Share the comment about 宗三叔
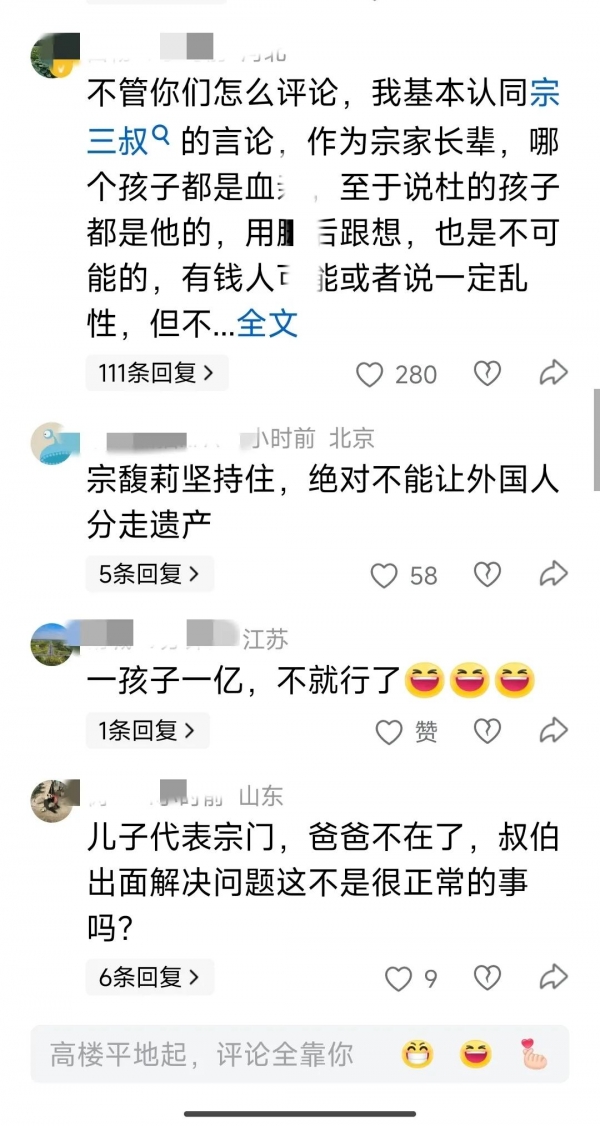This screenshot has width=600, height=1126. (x=553, y=374)
